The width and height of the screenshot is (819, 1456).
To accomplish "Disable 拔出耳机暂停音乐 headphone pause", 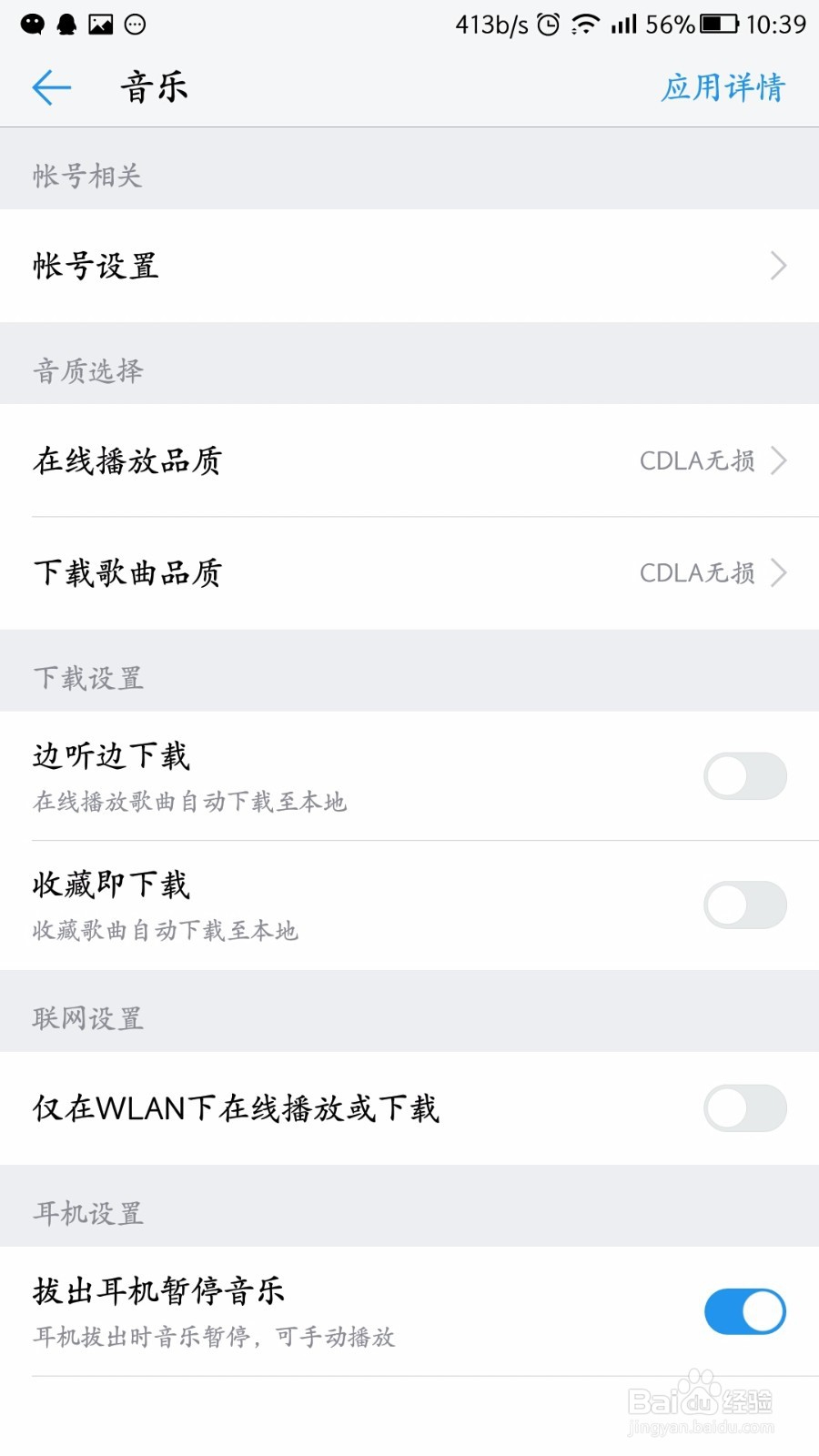I will tap(743, 1310).
